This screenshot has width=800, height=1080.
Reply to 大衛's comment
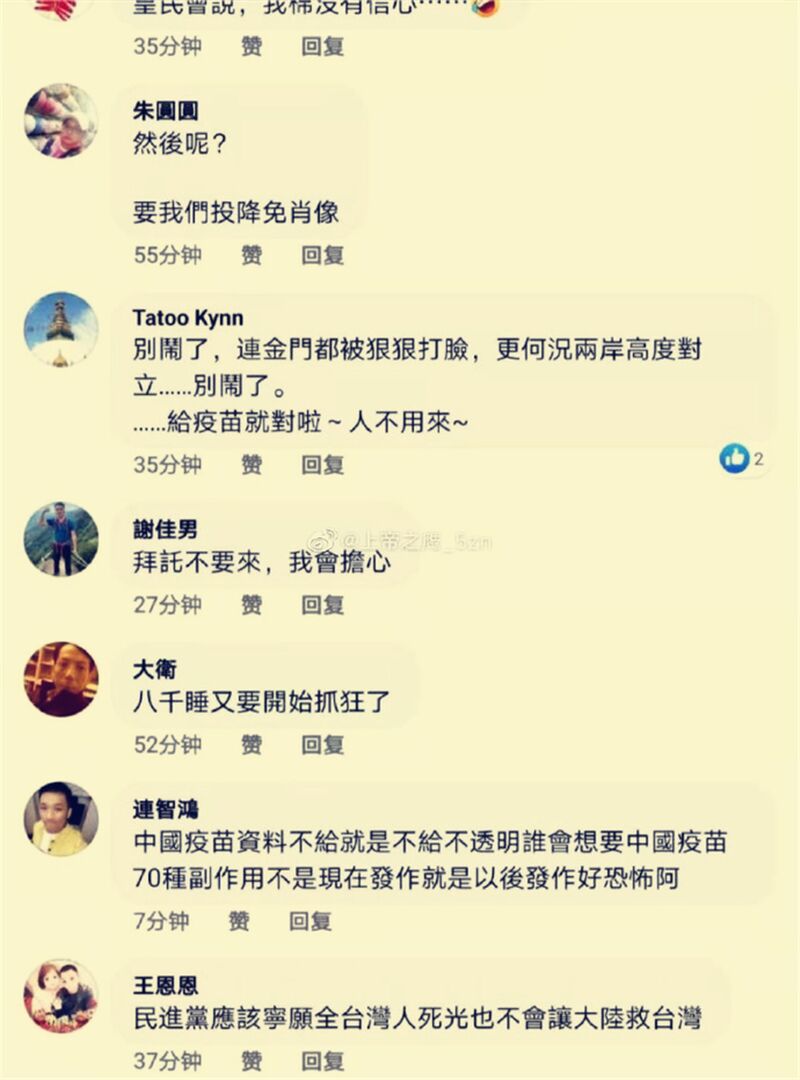click(323, 744)
